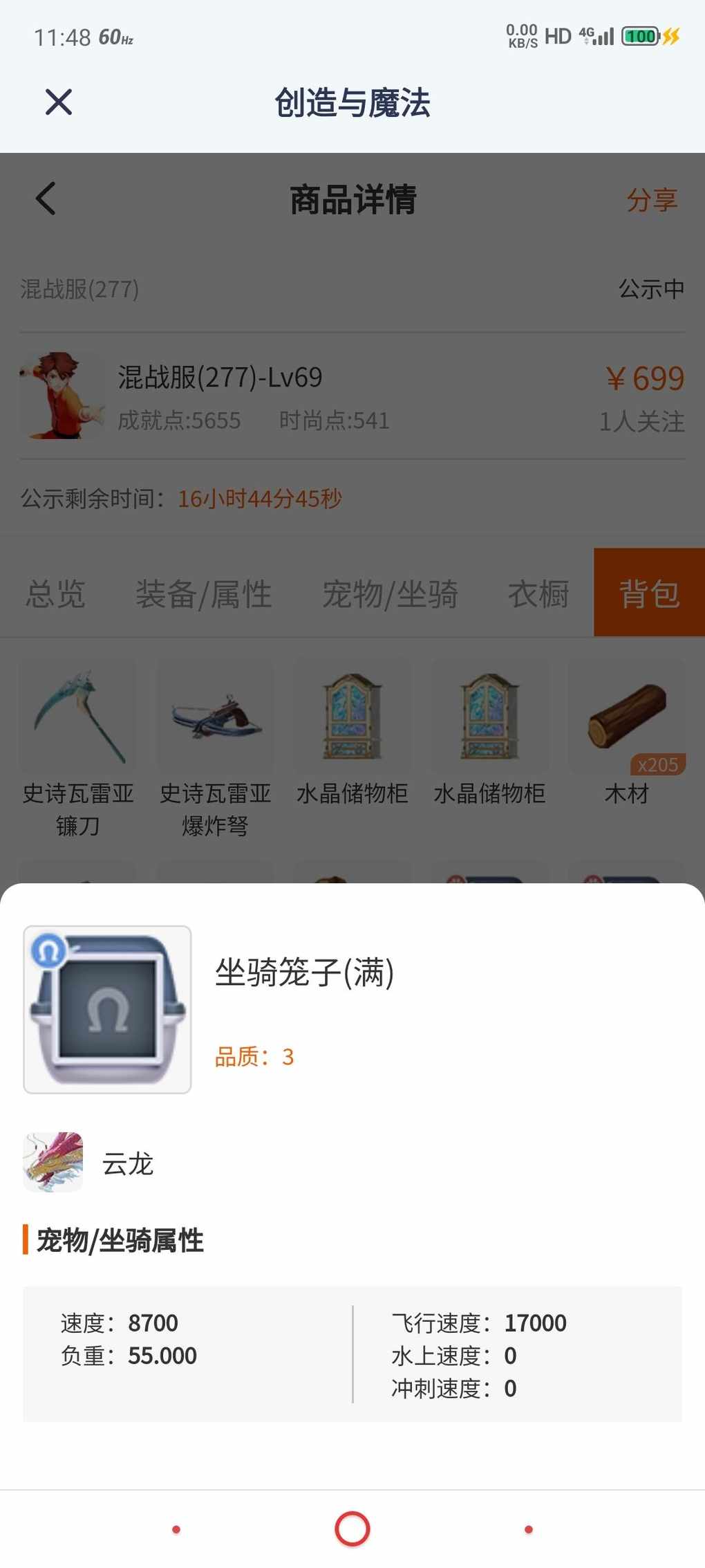Tap the 分享 share button

[x=652, y=200]
